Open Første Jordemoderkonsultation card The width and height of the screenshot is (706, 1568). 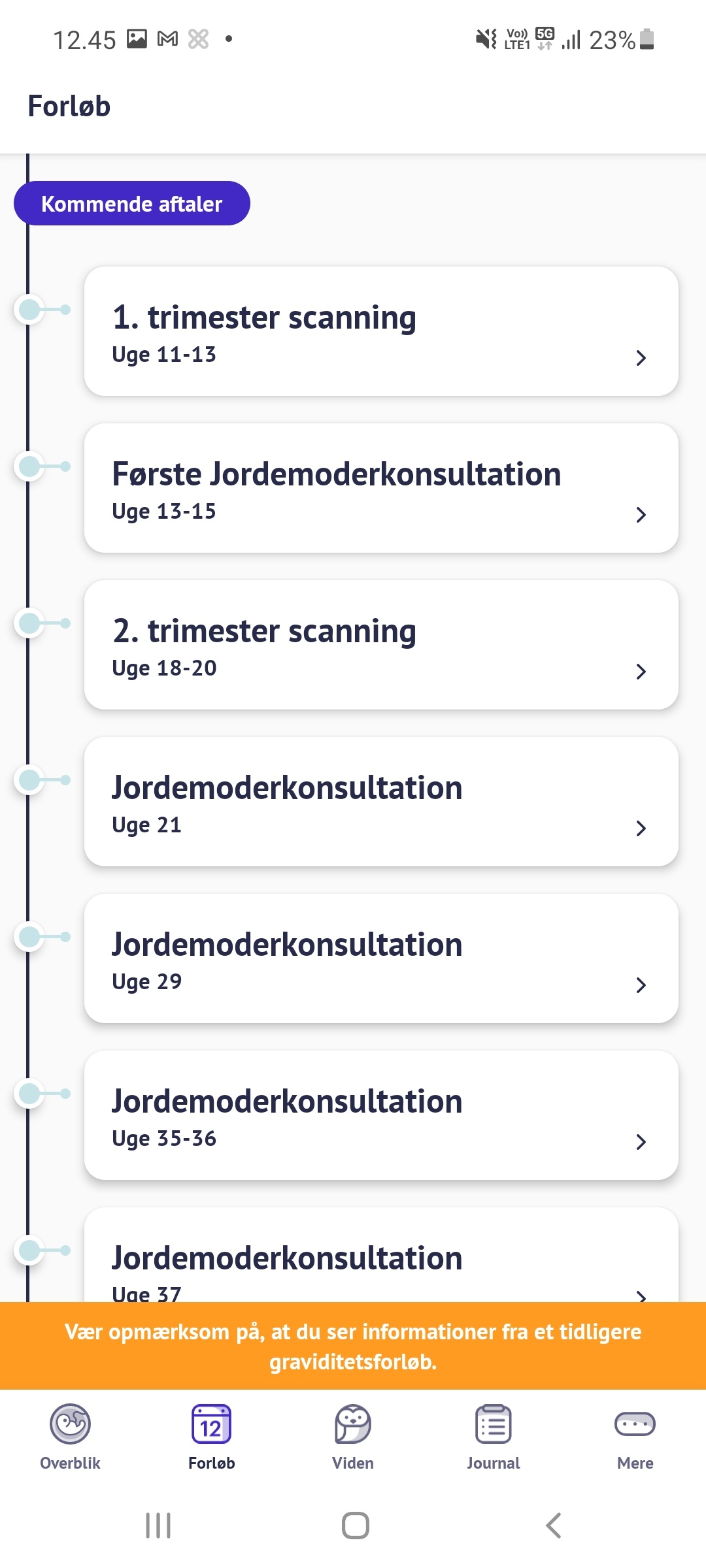[381, 488]
